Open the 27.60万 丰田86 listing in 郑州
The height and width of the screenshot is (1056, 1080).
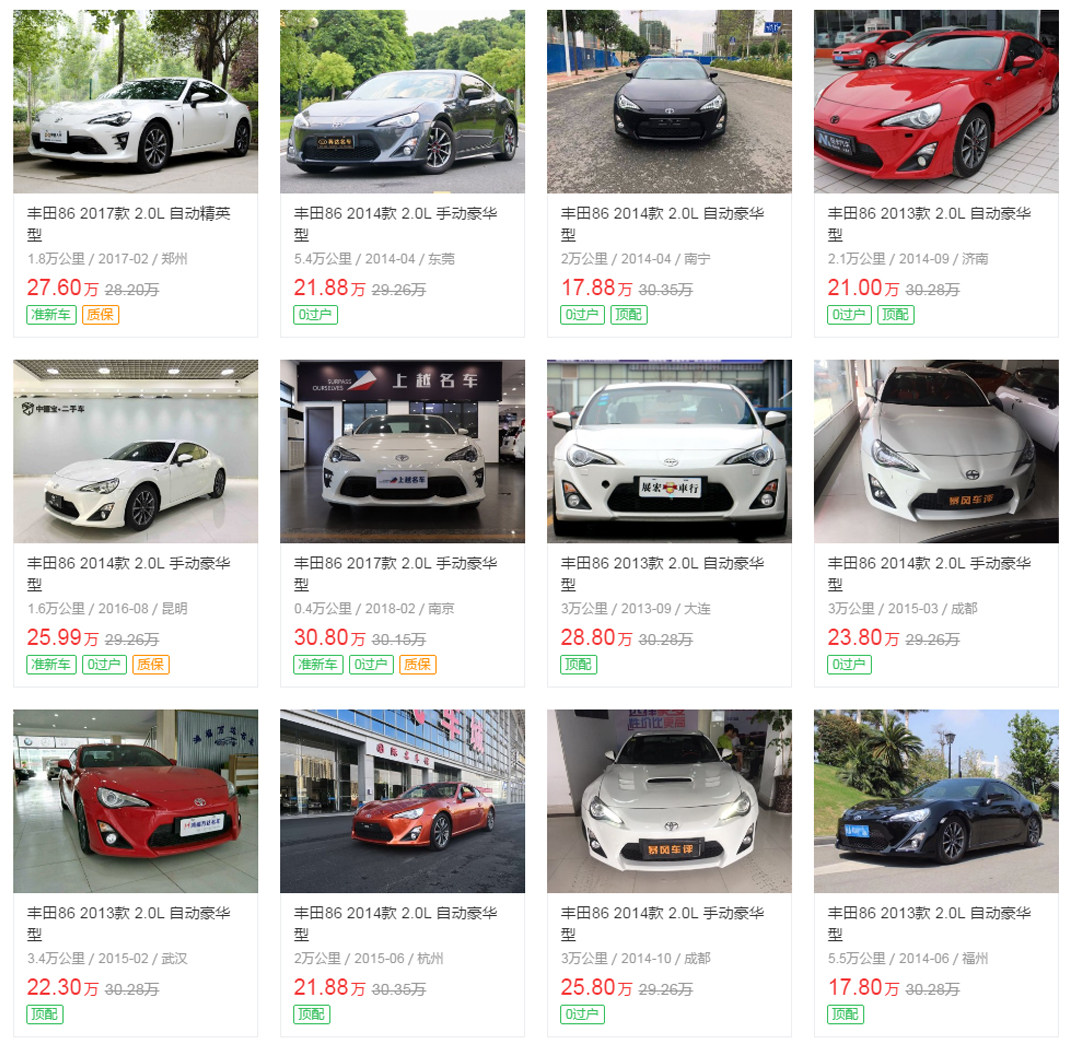click(x=135, y=102)
